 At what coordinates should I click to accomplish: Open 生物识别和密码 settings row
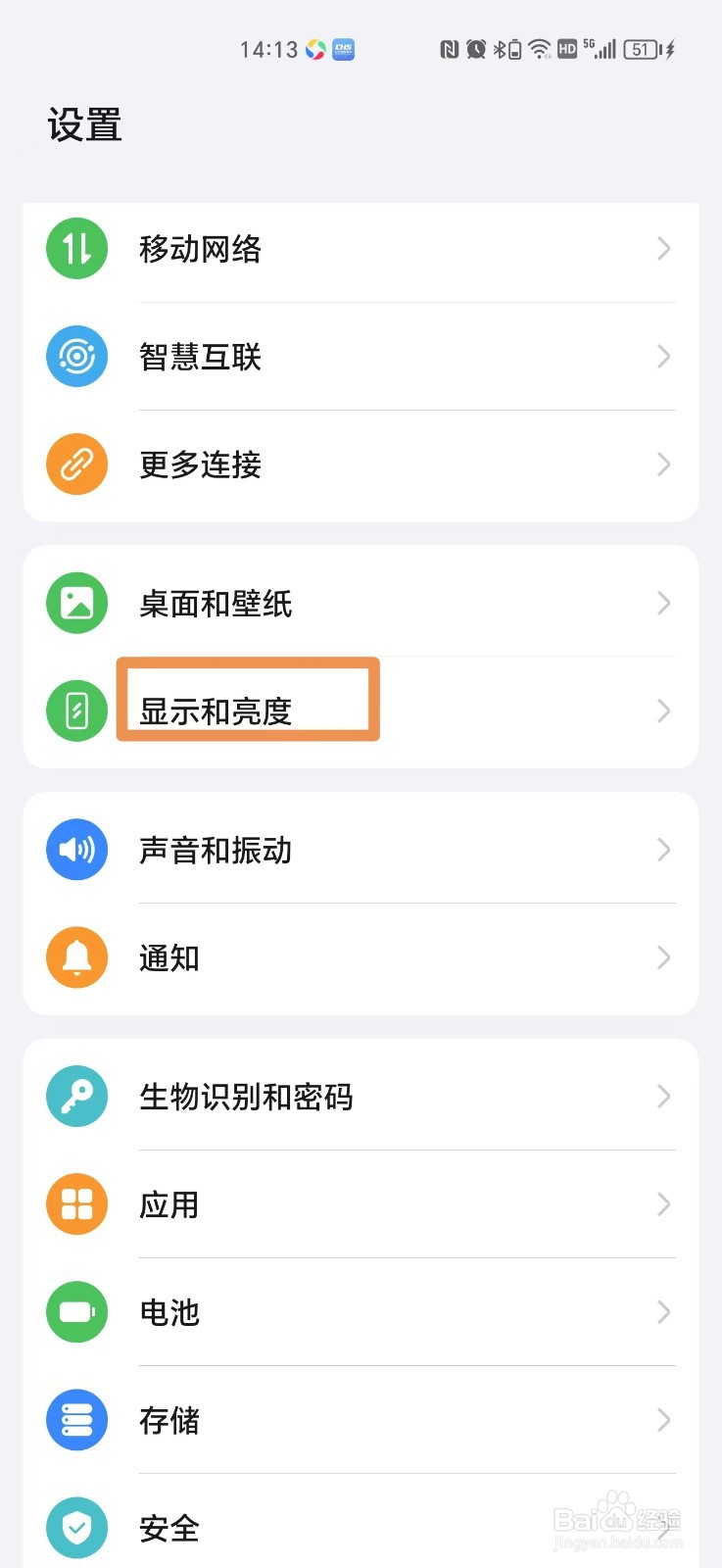pos(362,1097)
